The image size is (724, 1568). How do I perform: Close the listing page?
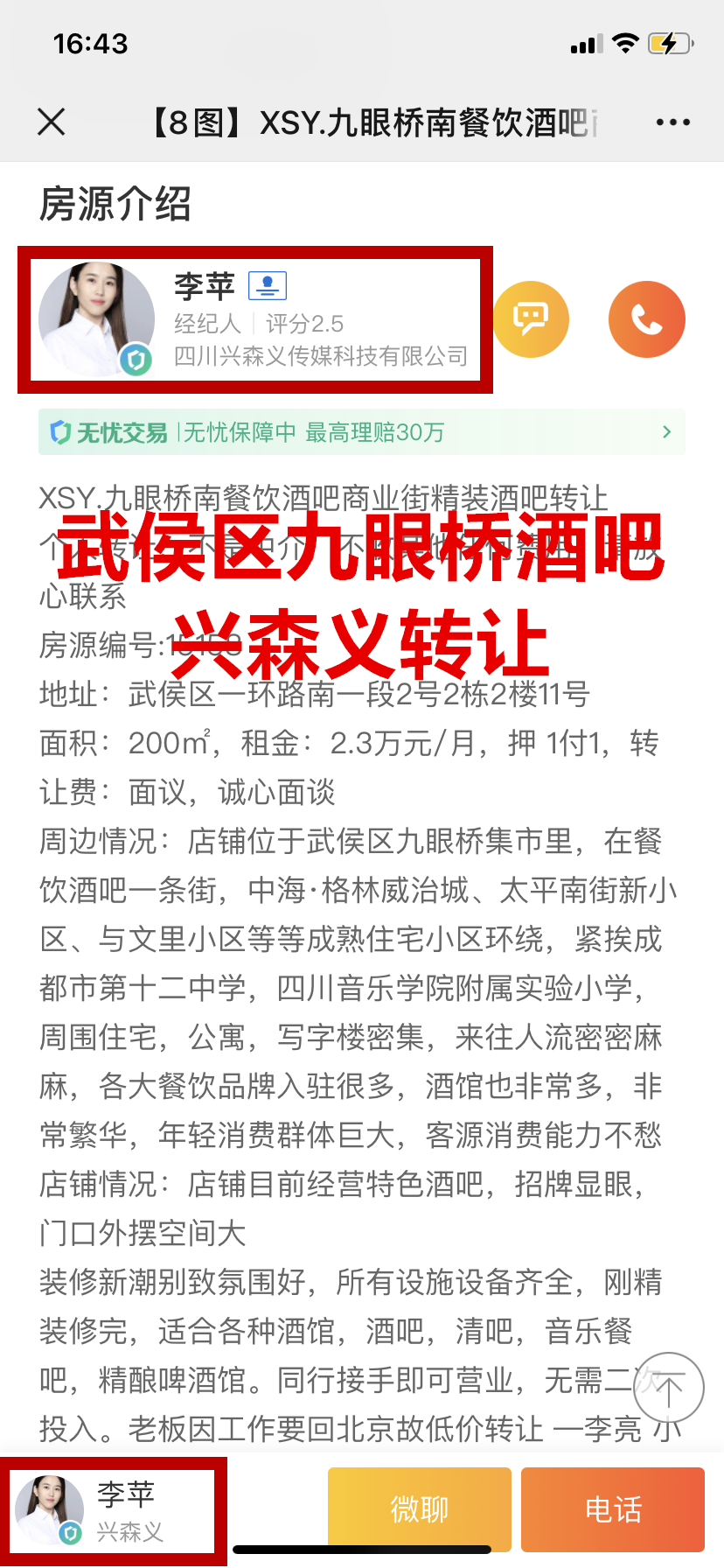pos(52,122)
